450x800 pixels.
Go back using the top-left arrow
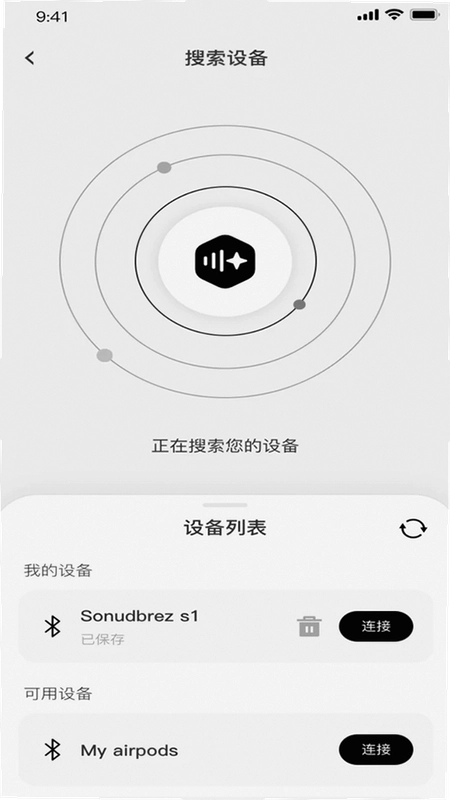(x=30, y=58)
